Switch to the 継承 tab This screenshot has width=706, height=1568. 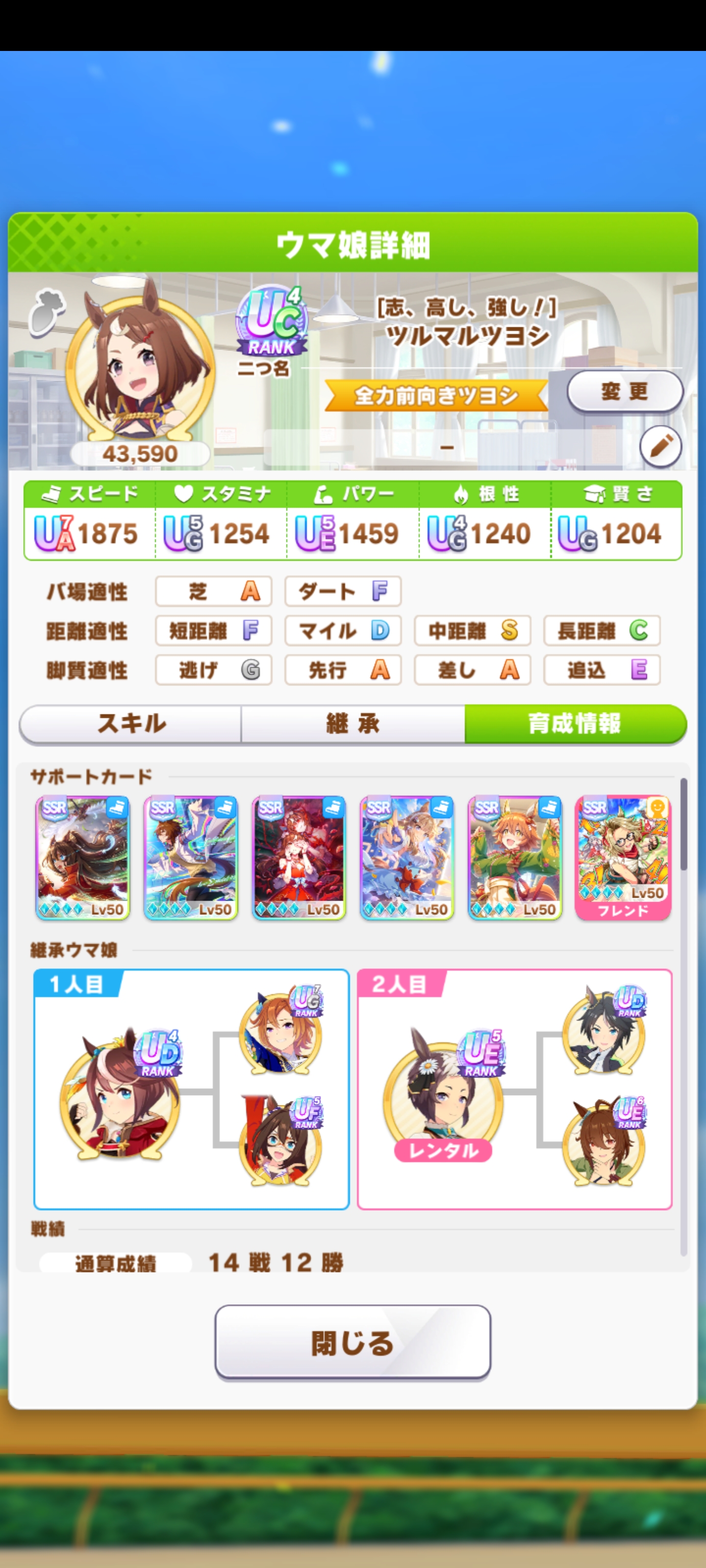[x=353, y=724]
